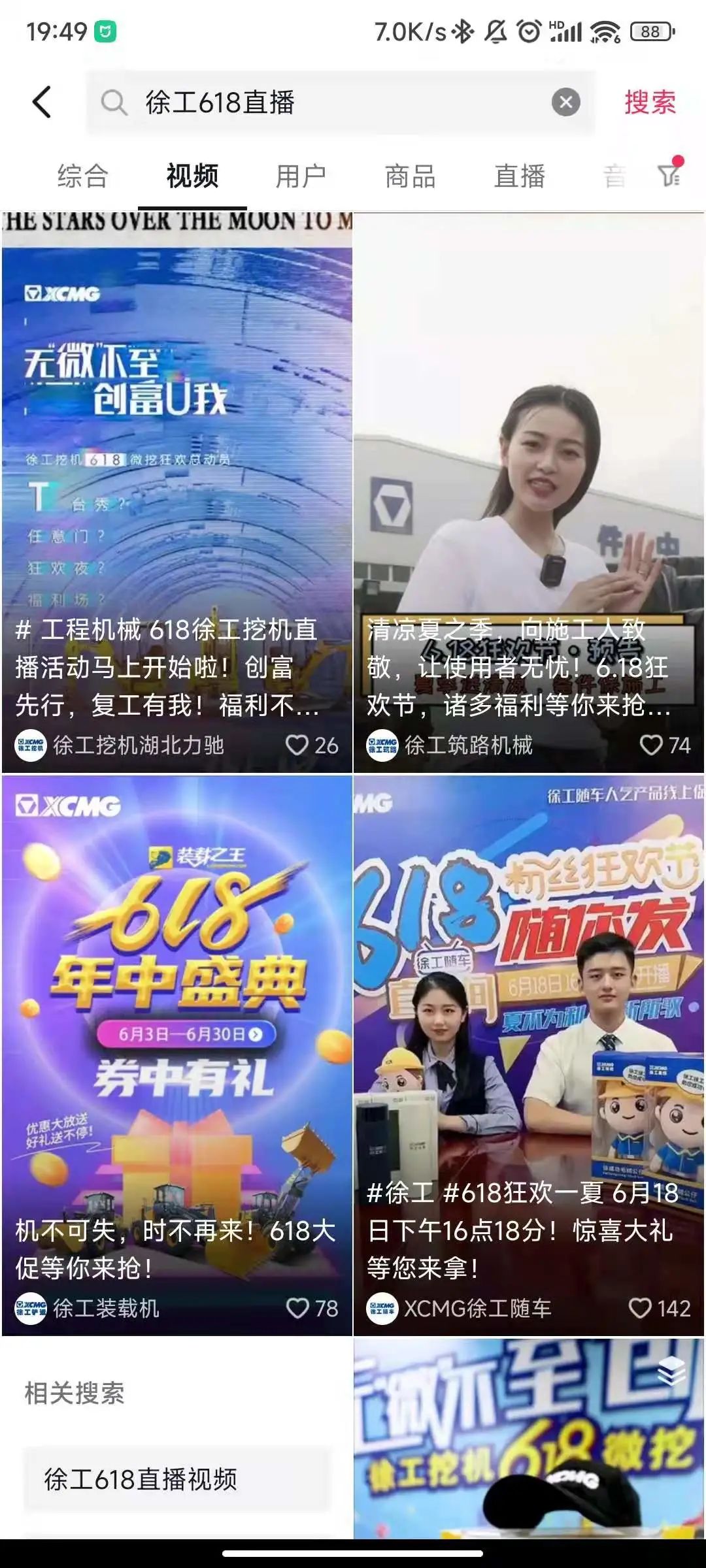This screenshot has height=1568, width=706.
Task: Tap the red 搜索 button
Action: (650, 103)
